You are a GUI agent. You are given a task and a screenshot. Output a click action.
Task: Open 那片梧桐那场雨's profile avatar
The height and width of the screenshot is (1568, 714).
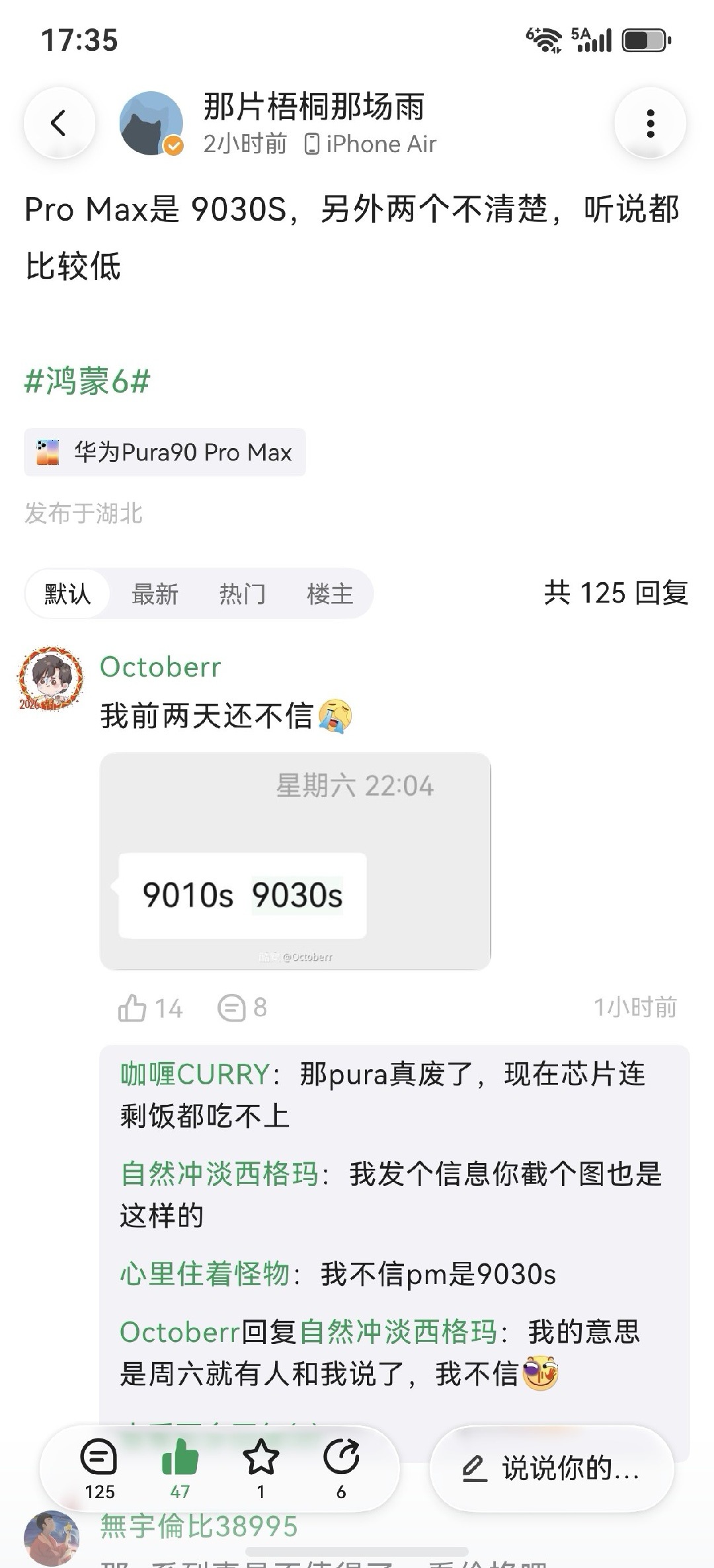(x=151, y=123)
